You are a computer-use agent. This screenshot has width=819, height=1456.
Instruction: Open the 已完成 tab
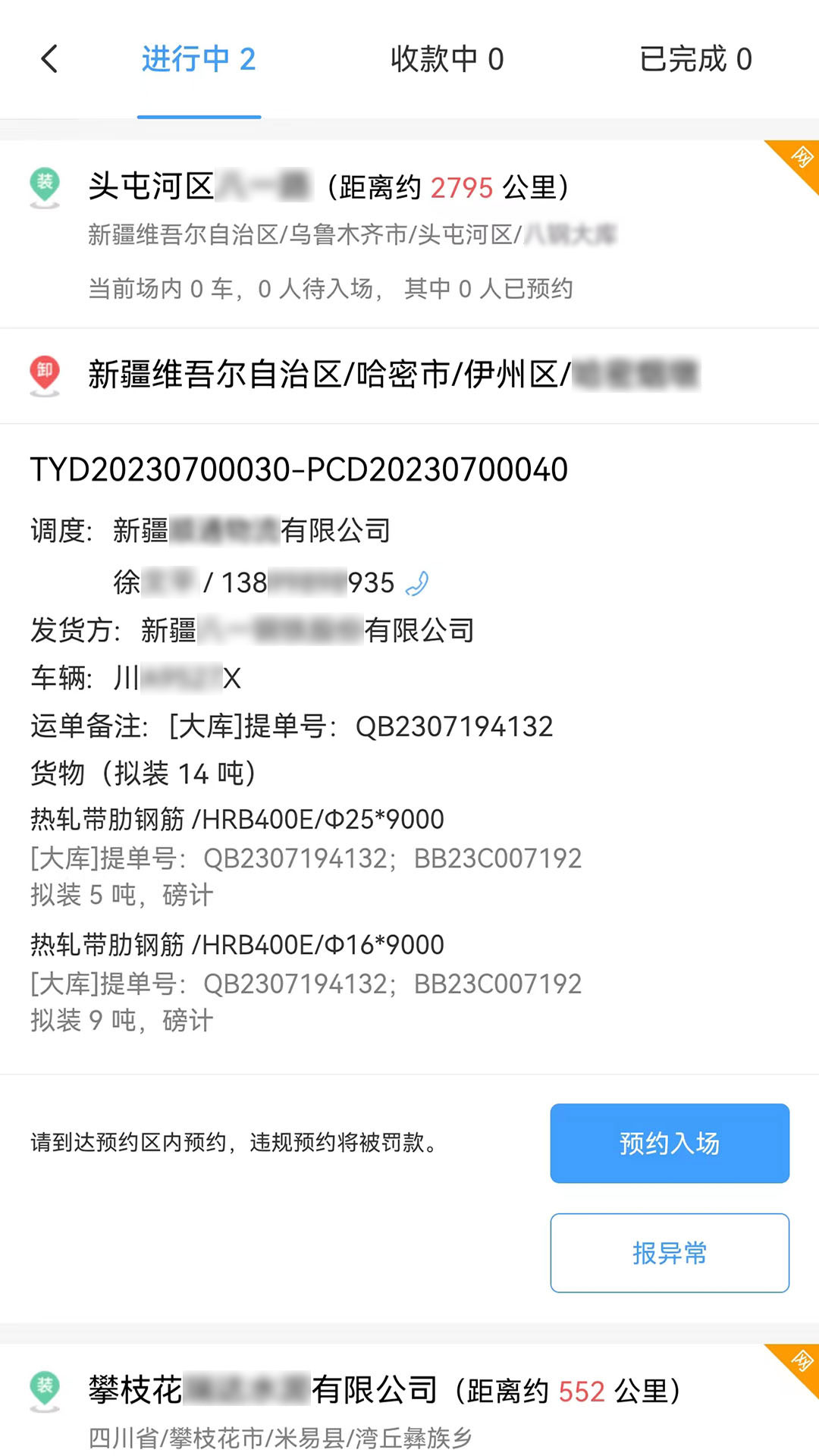point(694,59)
